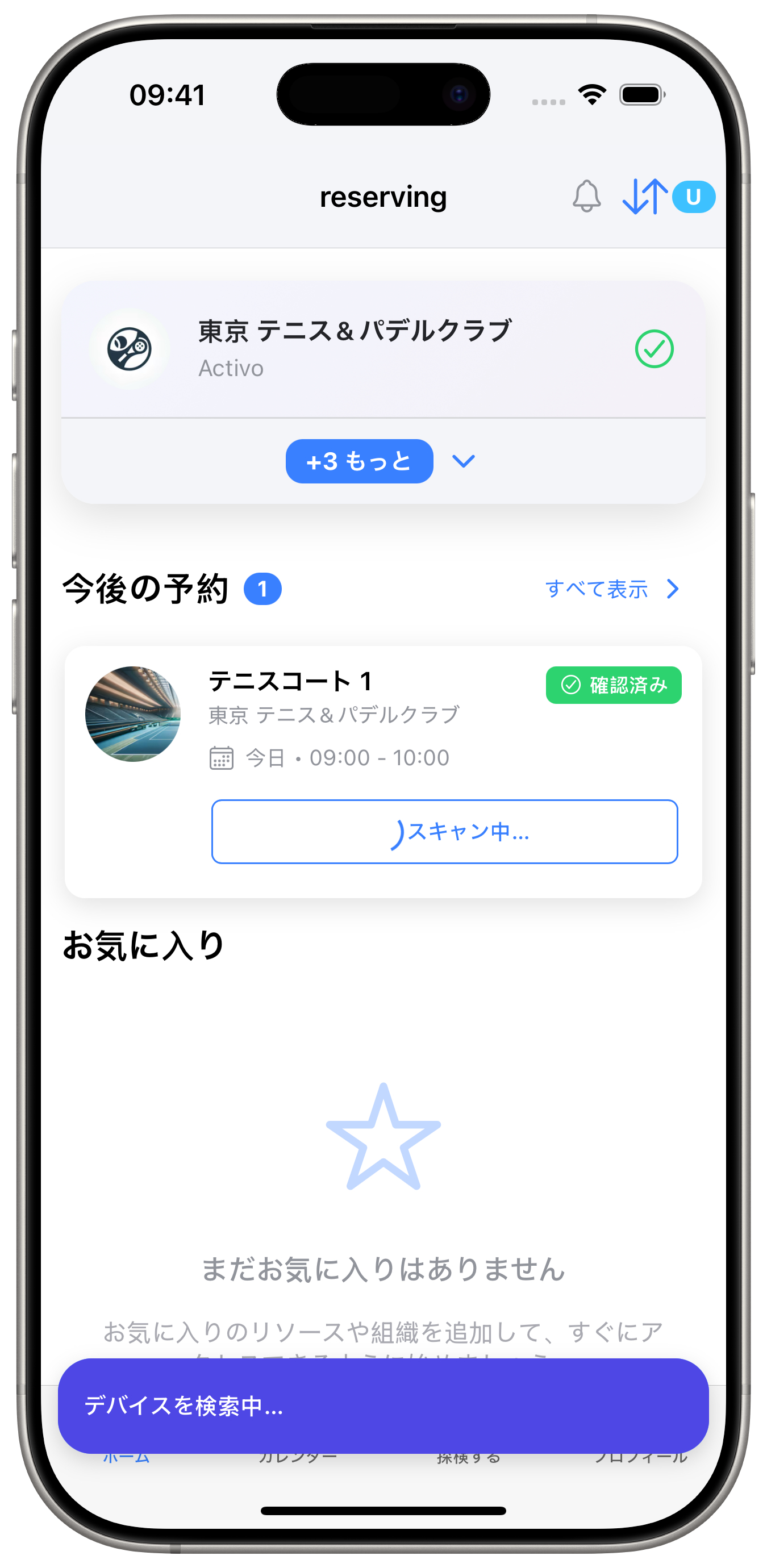Click the arrow next to すべて表示
This screenshot has width=767, height=1568.
pyautogui.click(x=672, y=588)
